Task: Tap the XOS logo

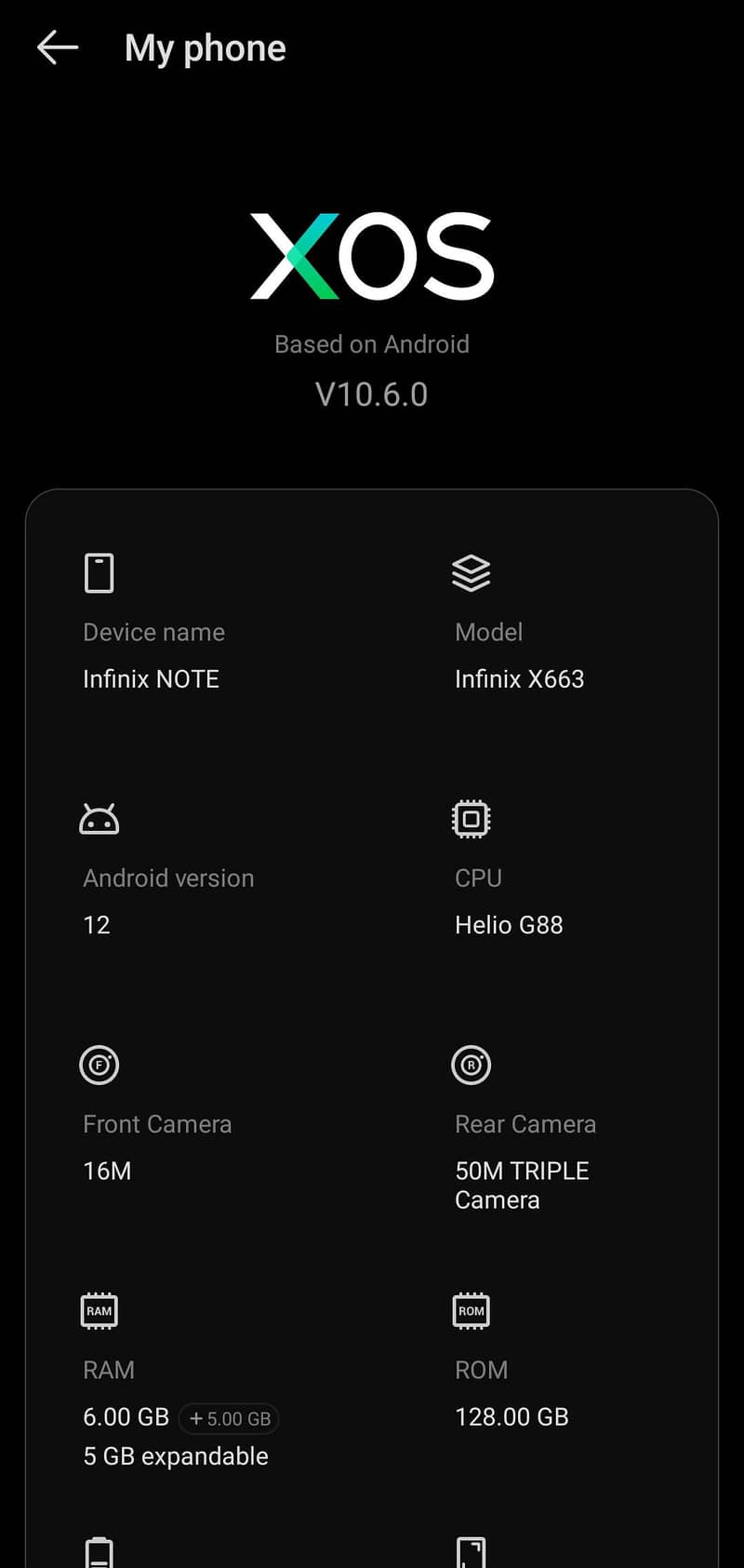Action: (371, 257)
